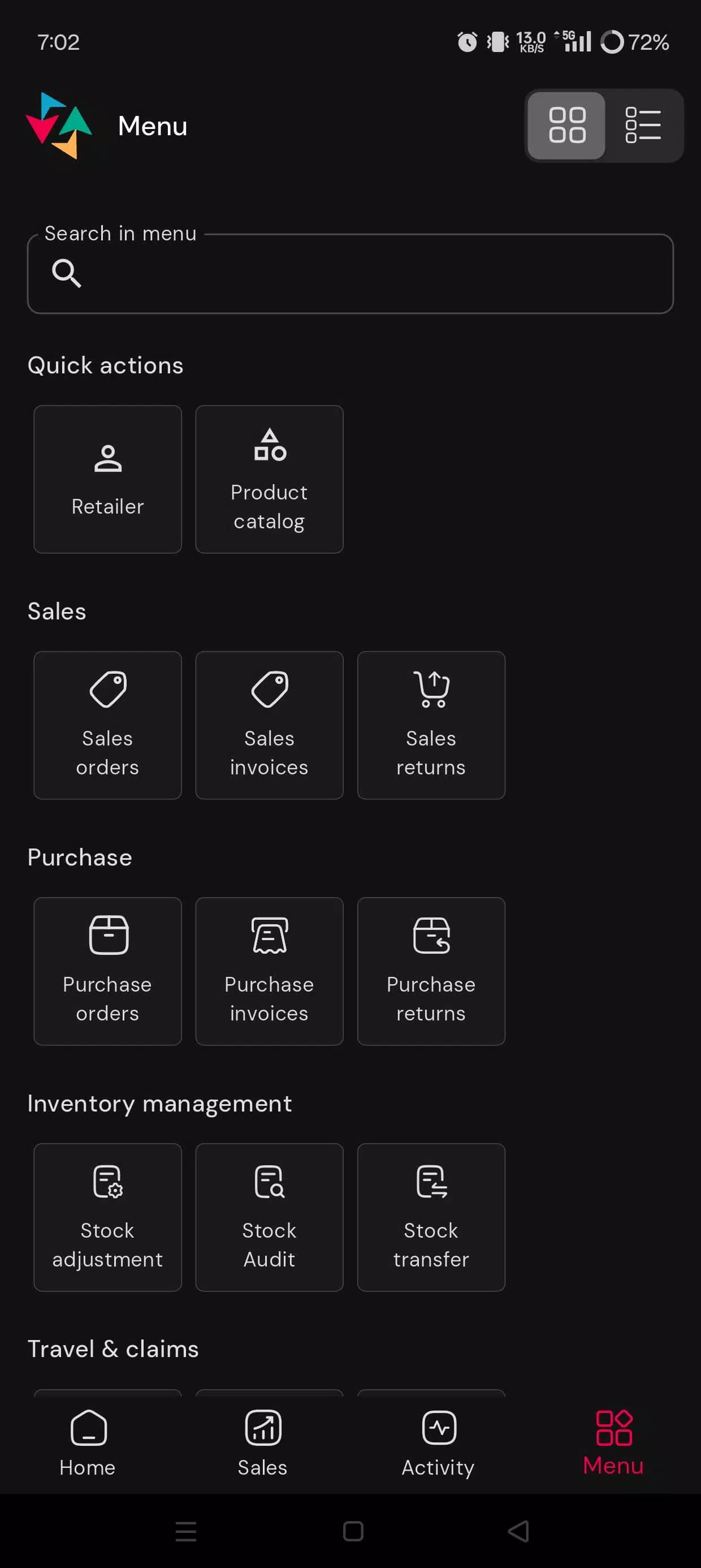Open Product catalog
The image size is (701, 1568).
(x=269, y=479)
